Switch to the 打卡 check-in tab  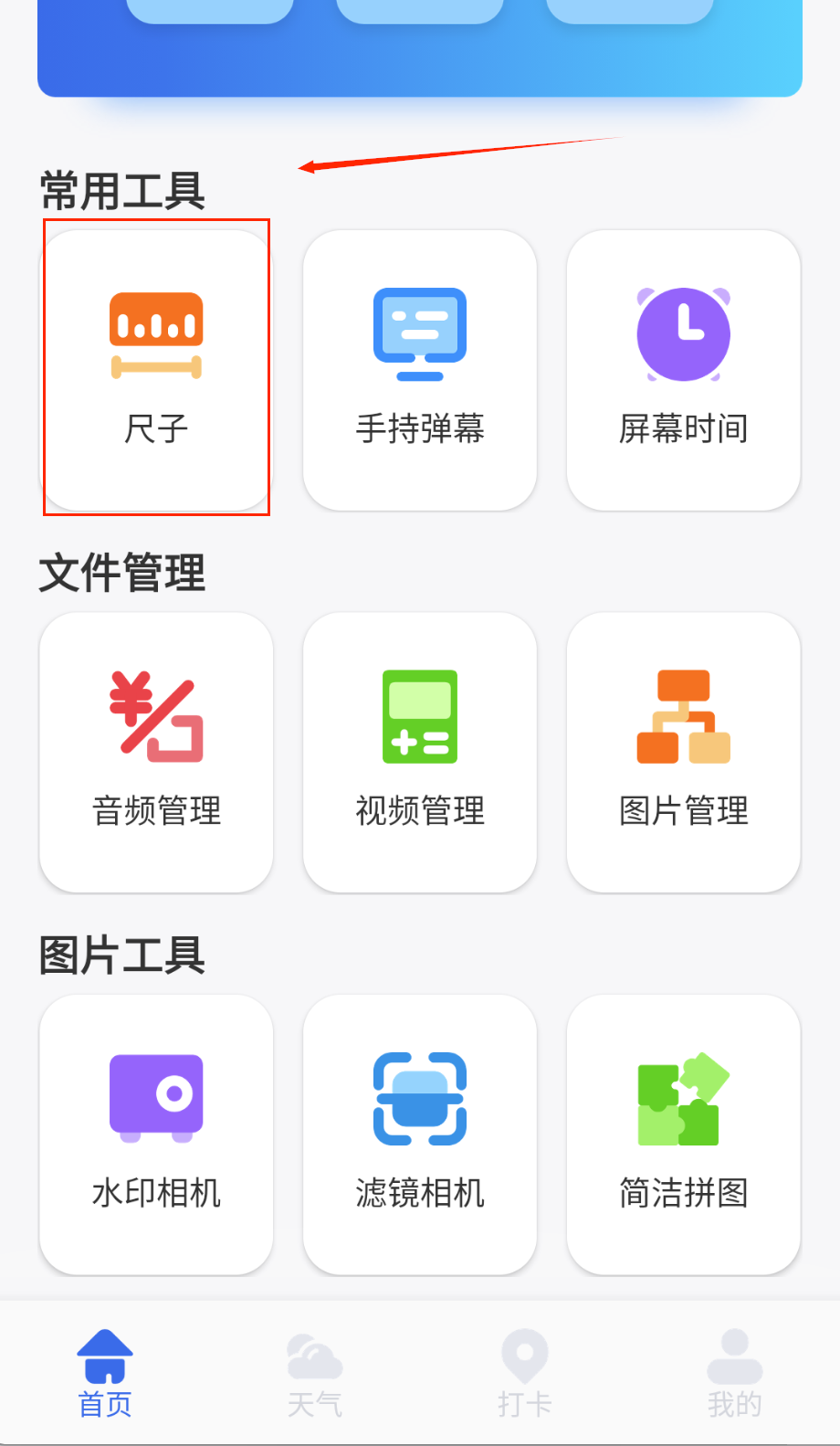tap(525, 1373)
